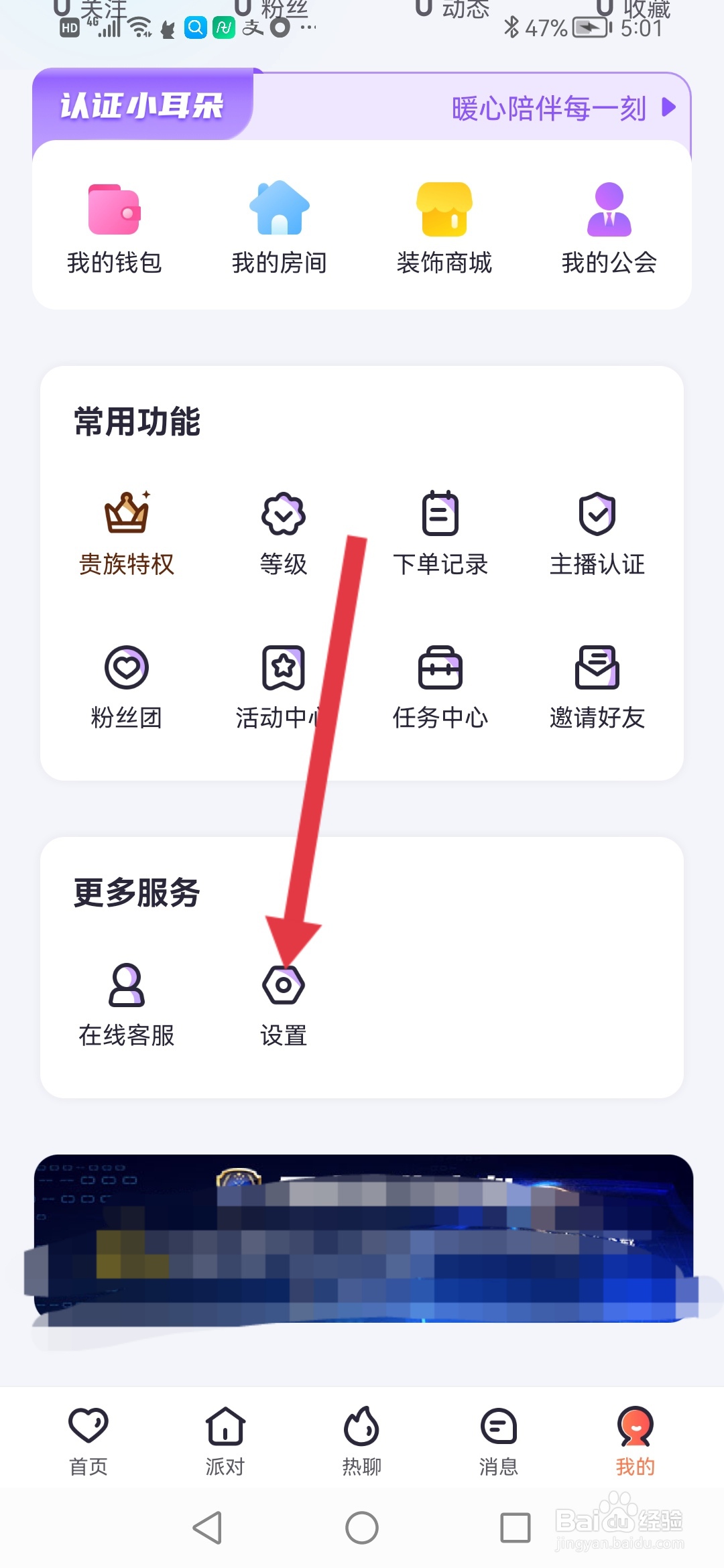
Task: Tap the bottom promotional banner
Action: point(362,1246)
